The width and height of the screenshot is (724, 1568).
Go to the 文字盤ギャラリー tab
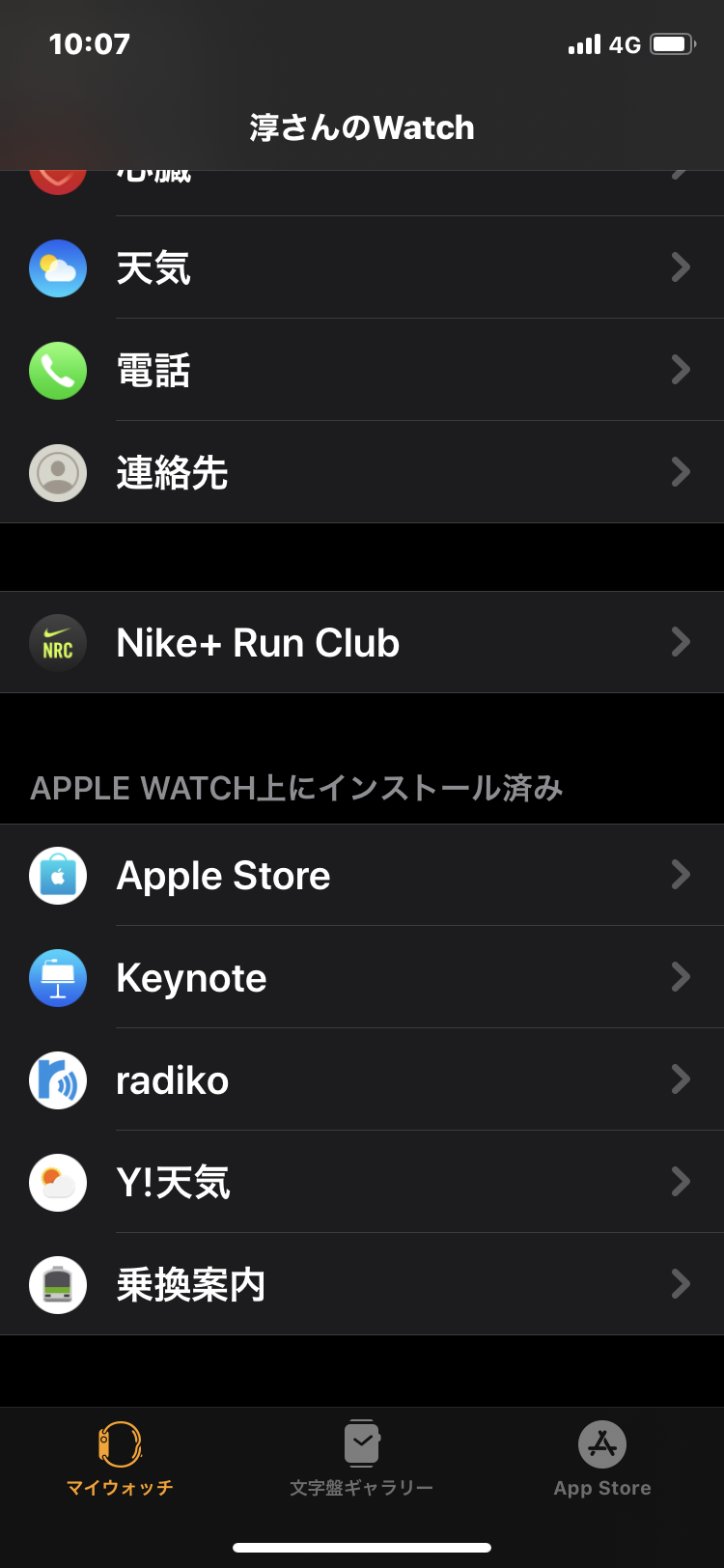[x=362, y=1459]
